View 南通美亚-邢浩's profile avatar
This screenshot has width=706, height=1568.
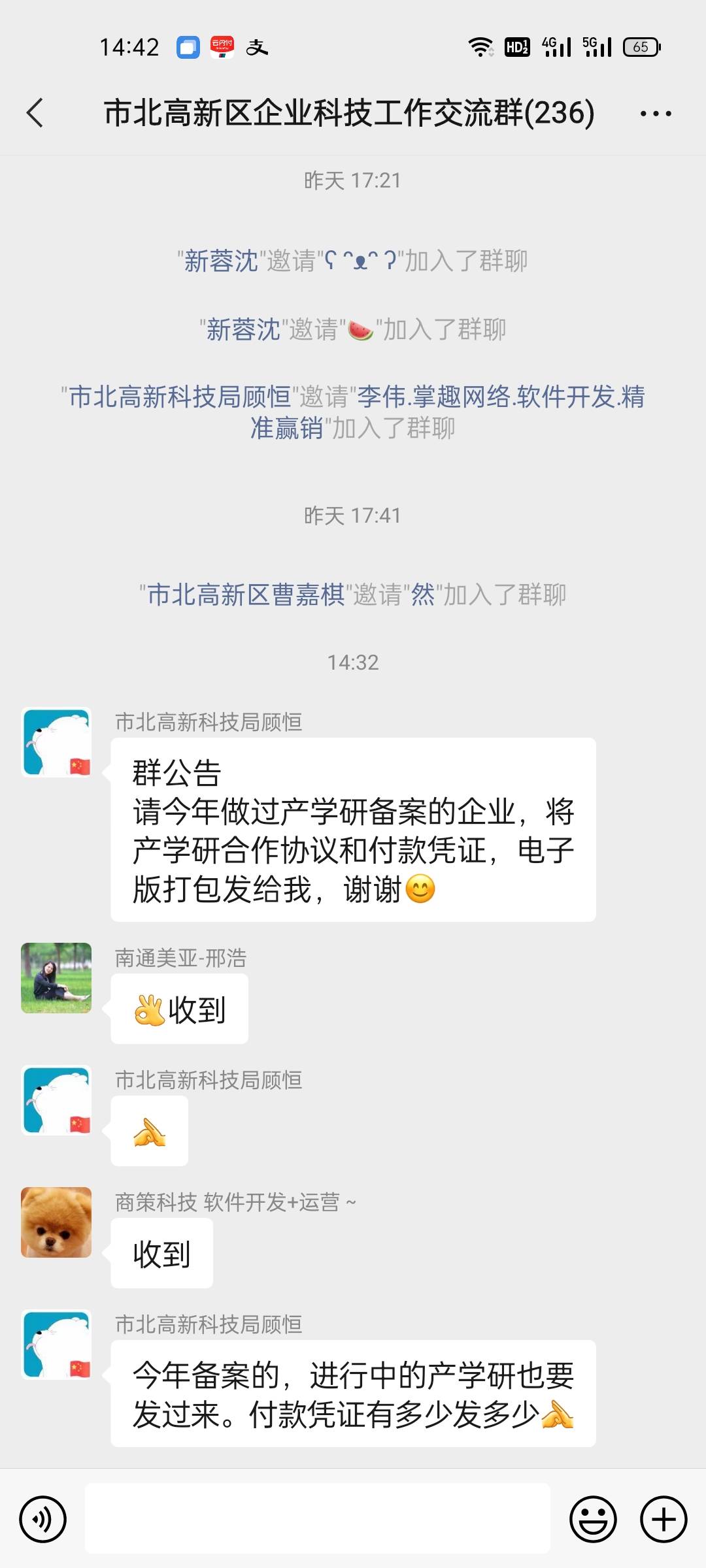pos(56,978)
